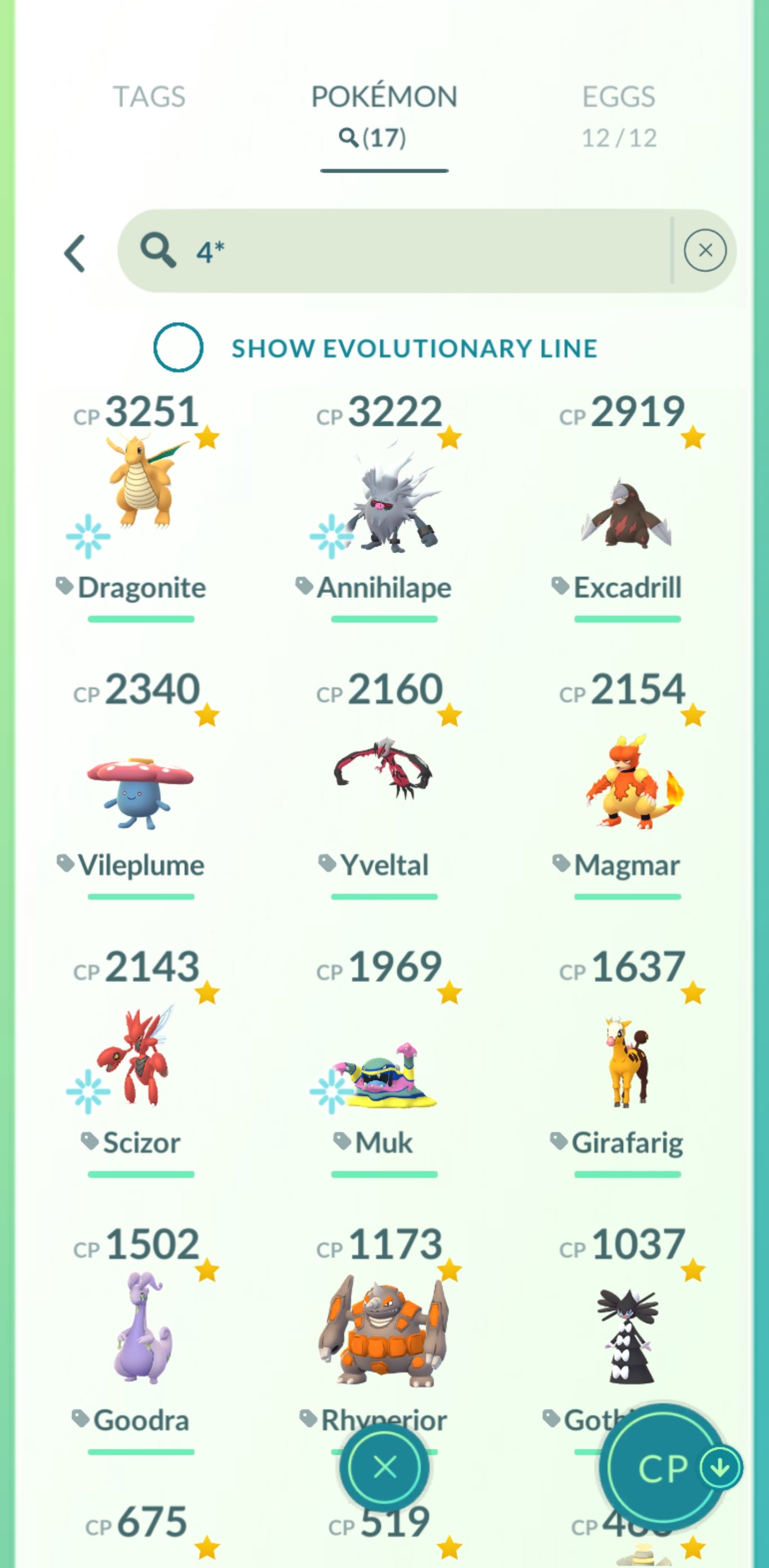Image resolution: width=769 pixels, height=1568 pixels.
Task: Close the Pokémon list
Action: (384, 1467)
